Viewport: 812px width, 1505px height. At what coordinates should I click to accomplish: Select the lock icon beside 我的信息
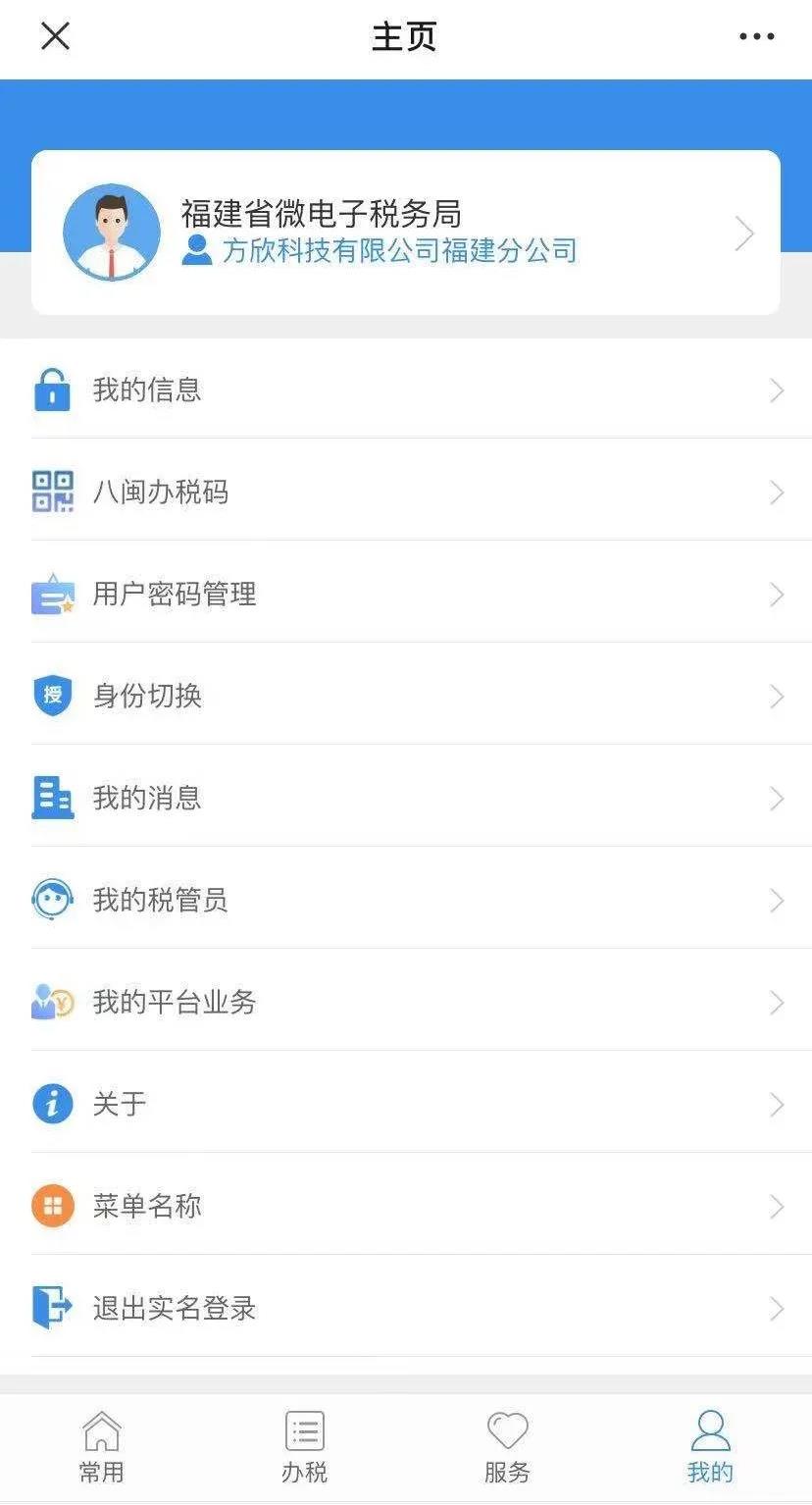coord(53,389)
